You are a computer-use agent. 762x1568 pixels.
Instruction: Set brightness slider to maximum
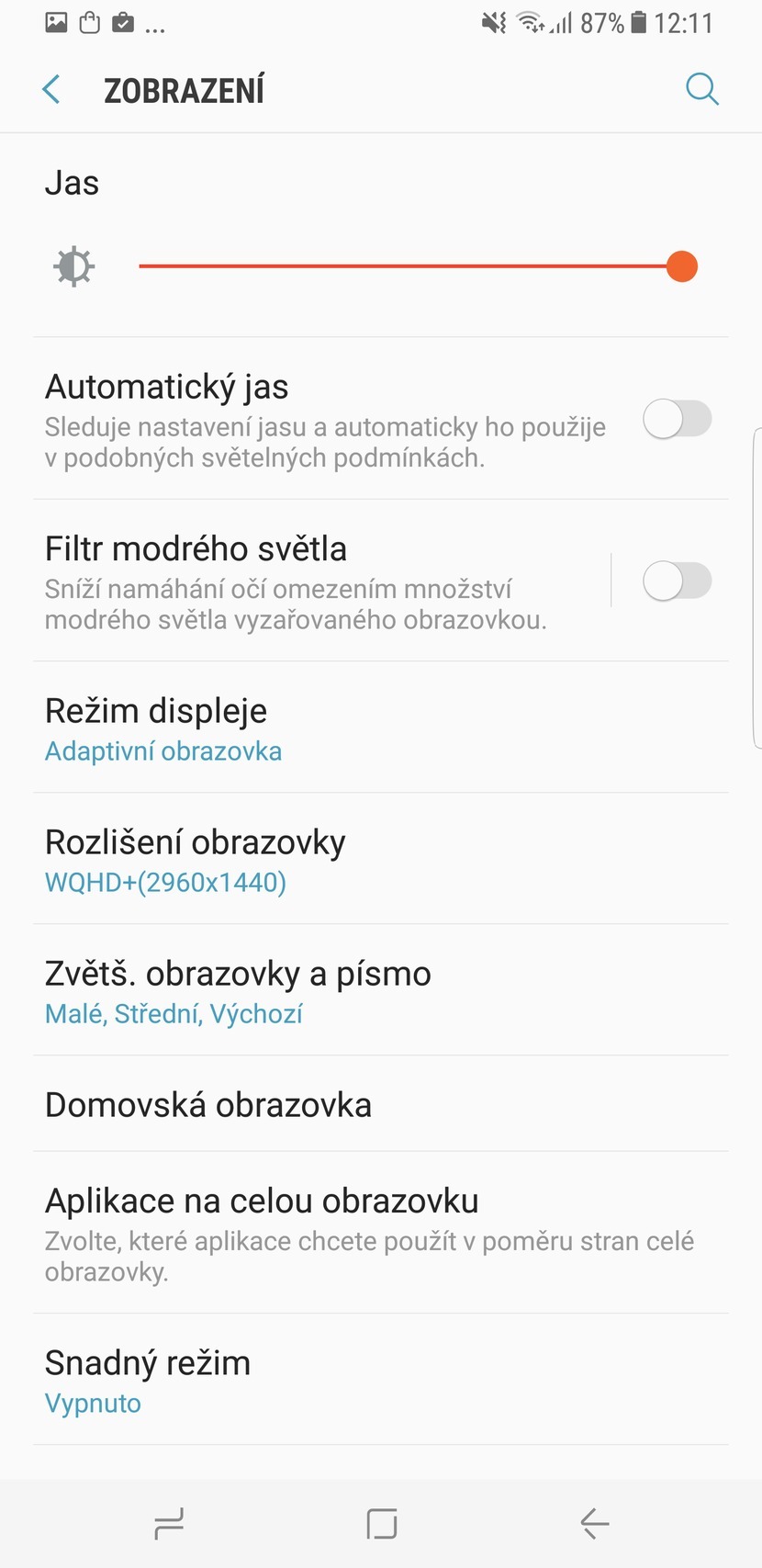pyautogui.click(x=682, y=265)
